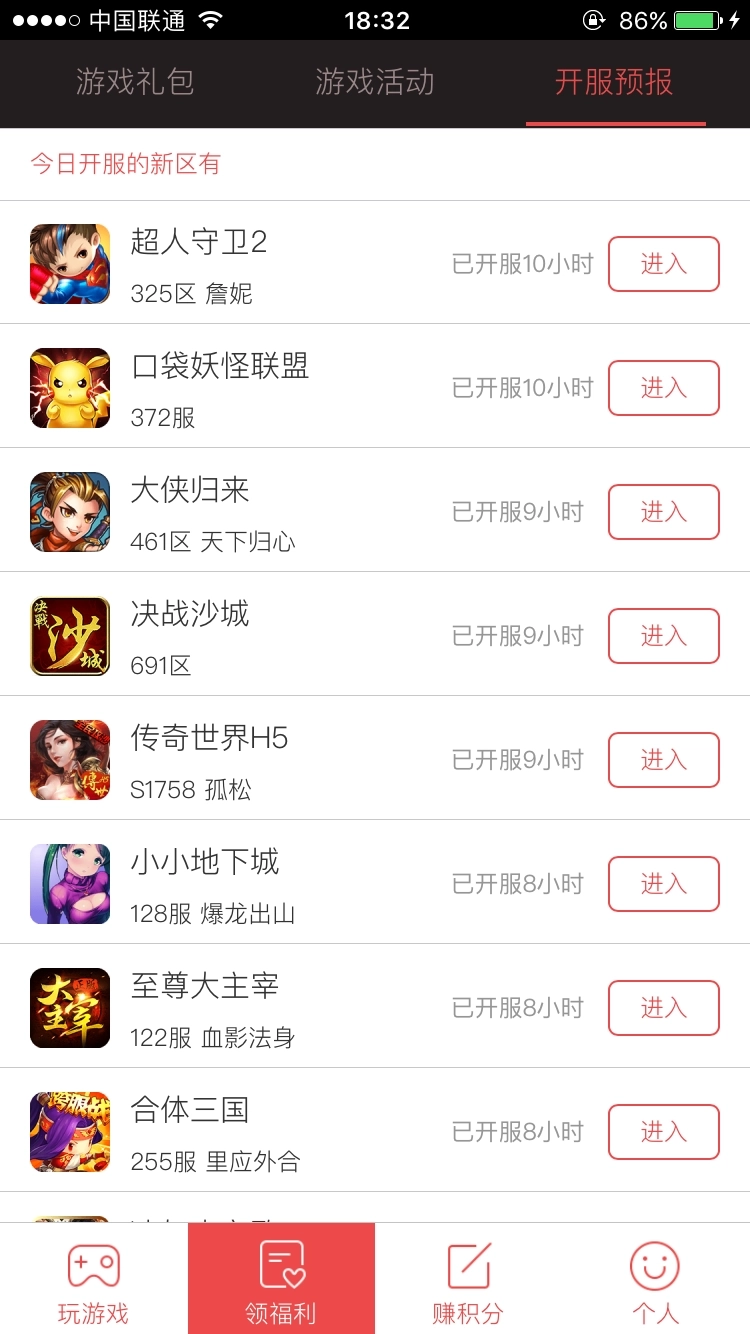Select the 小小地下城 game icon
Viewport: 750px width, 1334px height.
[x=70, y=883]
